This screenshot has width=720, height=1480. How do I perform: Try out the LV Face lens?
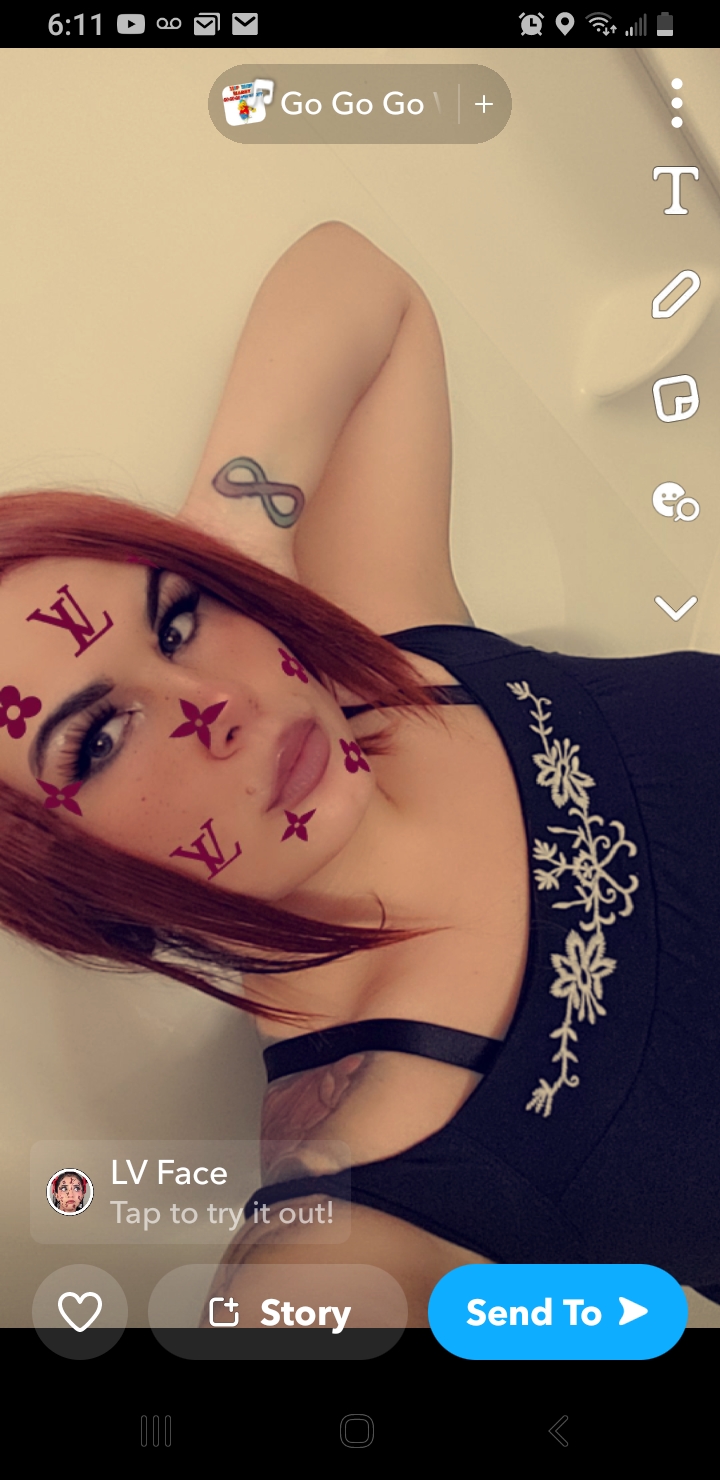190,1192
